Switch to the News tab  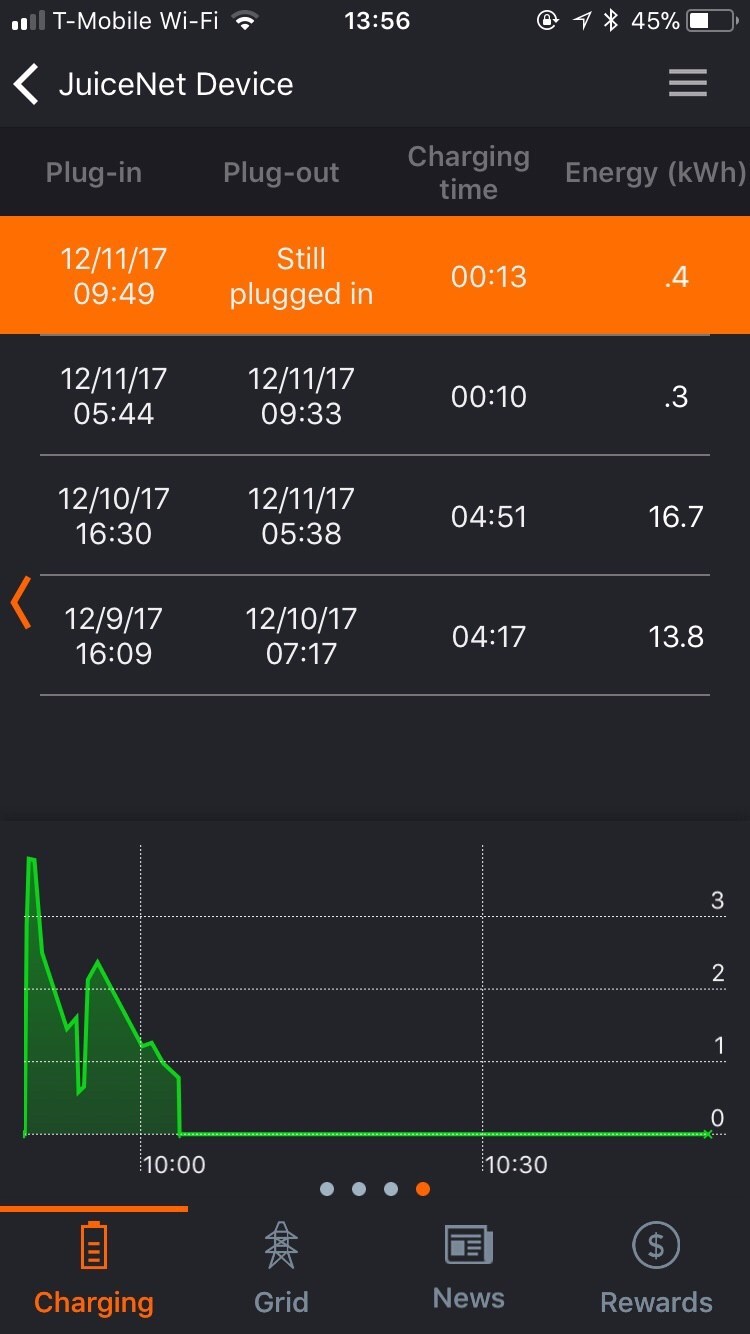(469, 1268)
